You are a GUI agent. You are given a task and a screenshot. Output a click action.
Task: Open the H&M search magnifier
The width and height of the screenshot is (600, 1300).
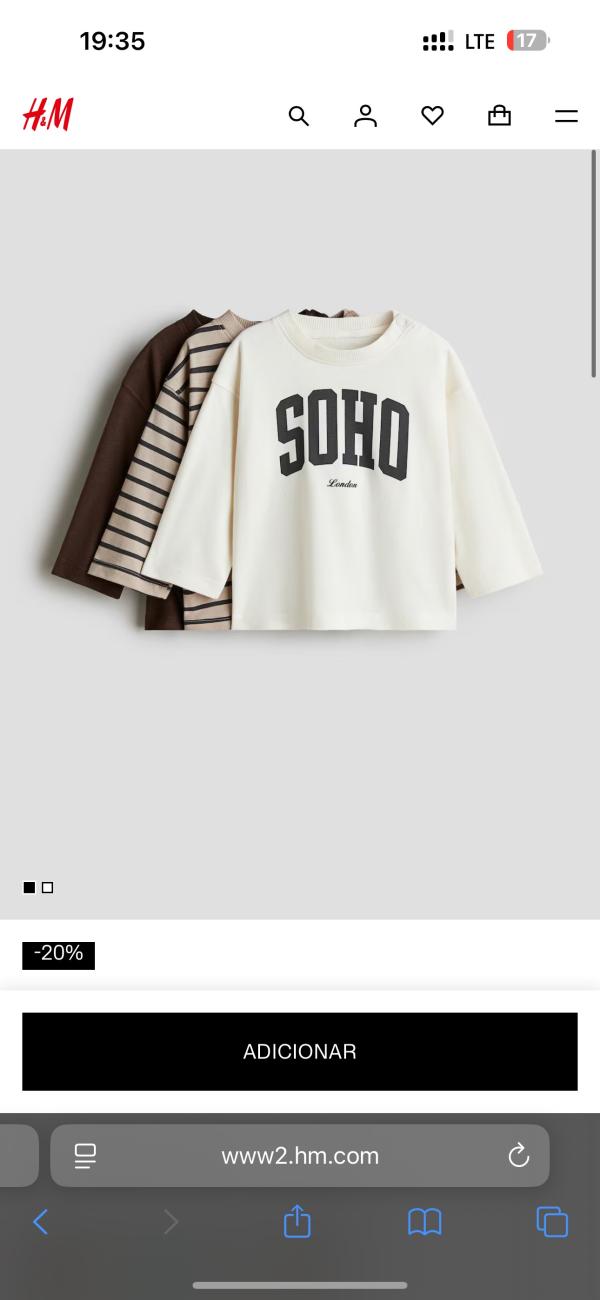coord(298,116)
